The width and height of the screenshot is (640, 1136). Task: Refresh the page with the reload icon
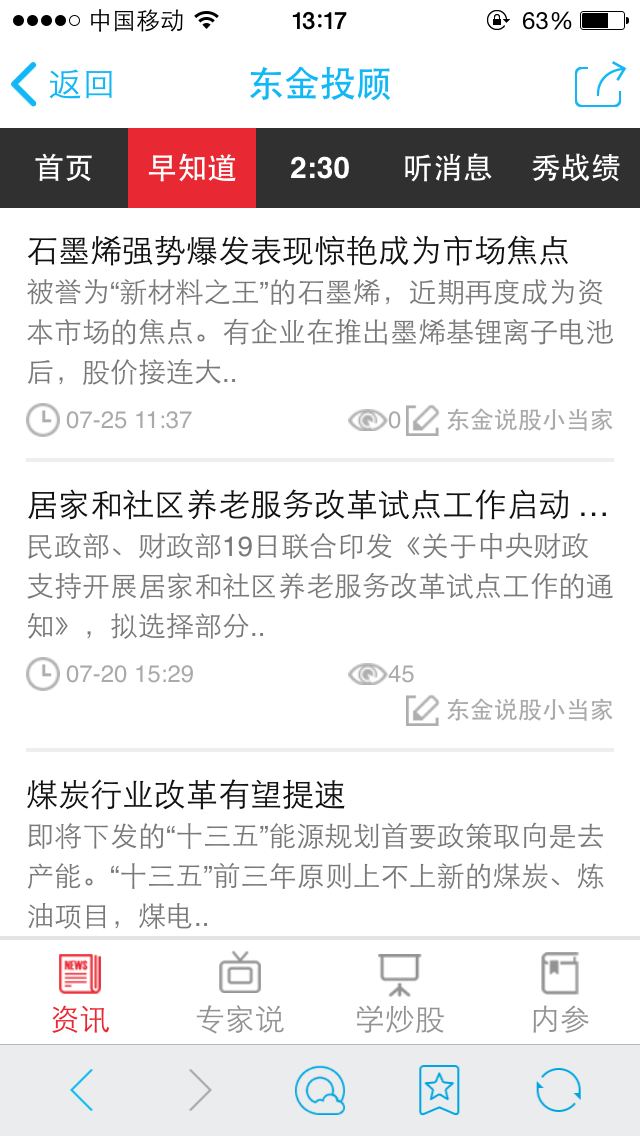tap(558, 1089)
